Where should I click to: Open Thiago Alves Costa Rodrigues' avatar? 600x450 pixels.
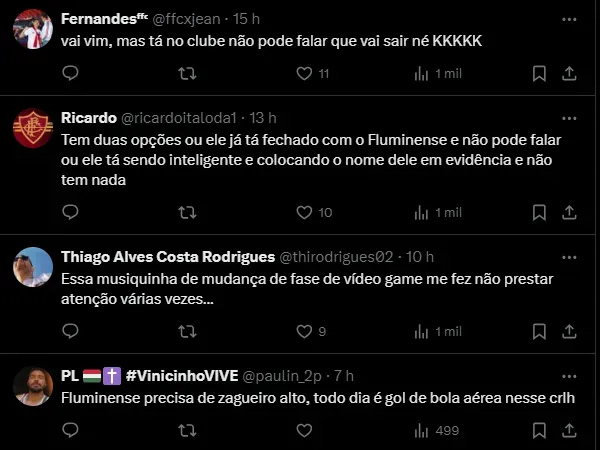33,267
